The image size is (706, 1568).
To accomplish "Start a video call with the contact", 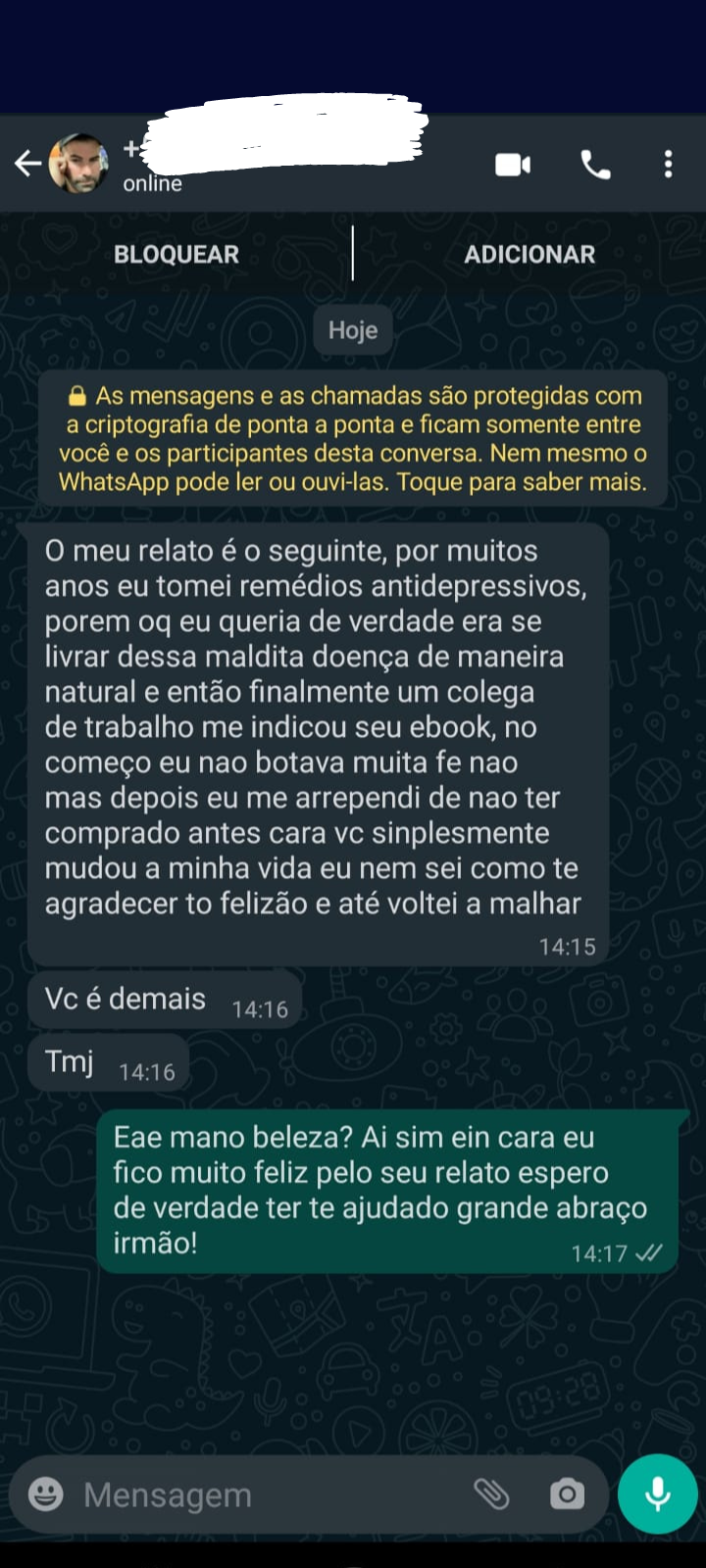I will click(512, 164).
